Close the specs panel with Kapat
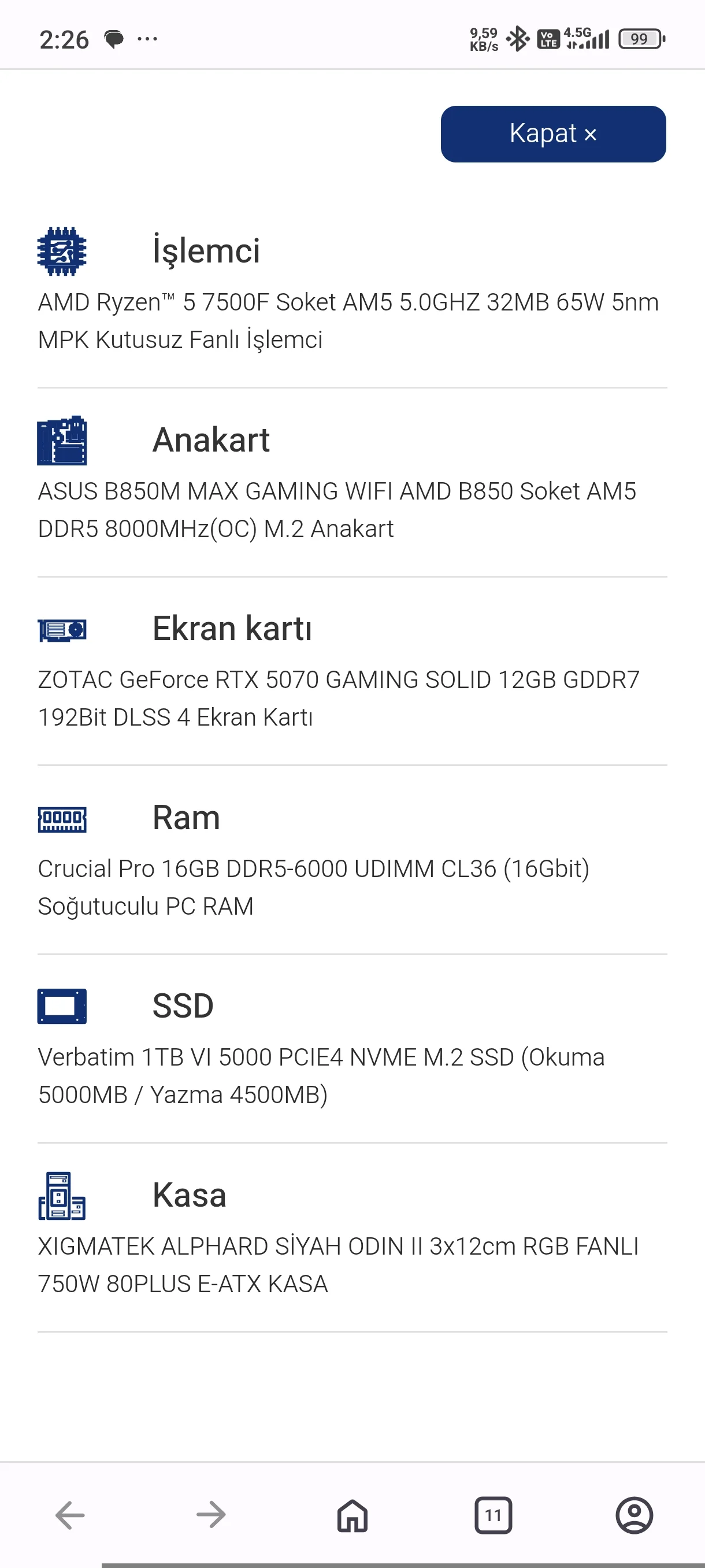The image size is (705, 1568). point(552,134)
